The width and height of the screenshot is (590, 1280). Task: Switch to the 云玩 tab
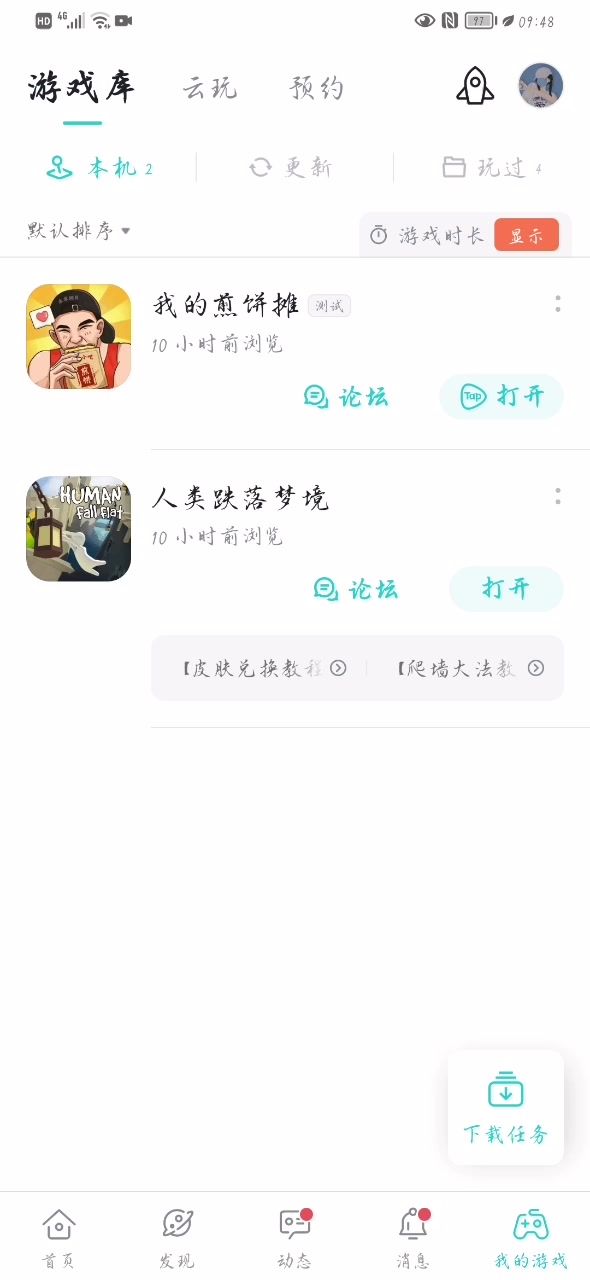pyautogui.click(x=210, y=88)
